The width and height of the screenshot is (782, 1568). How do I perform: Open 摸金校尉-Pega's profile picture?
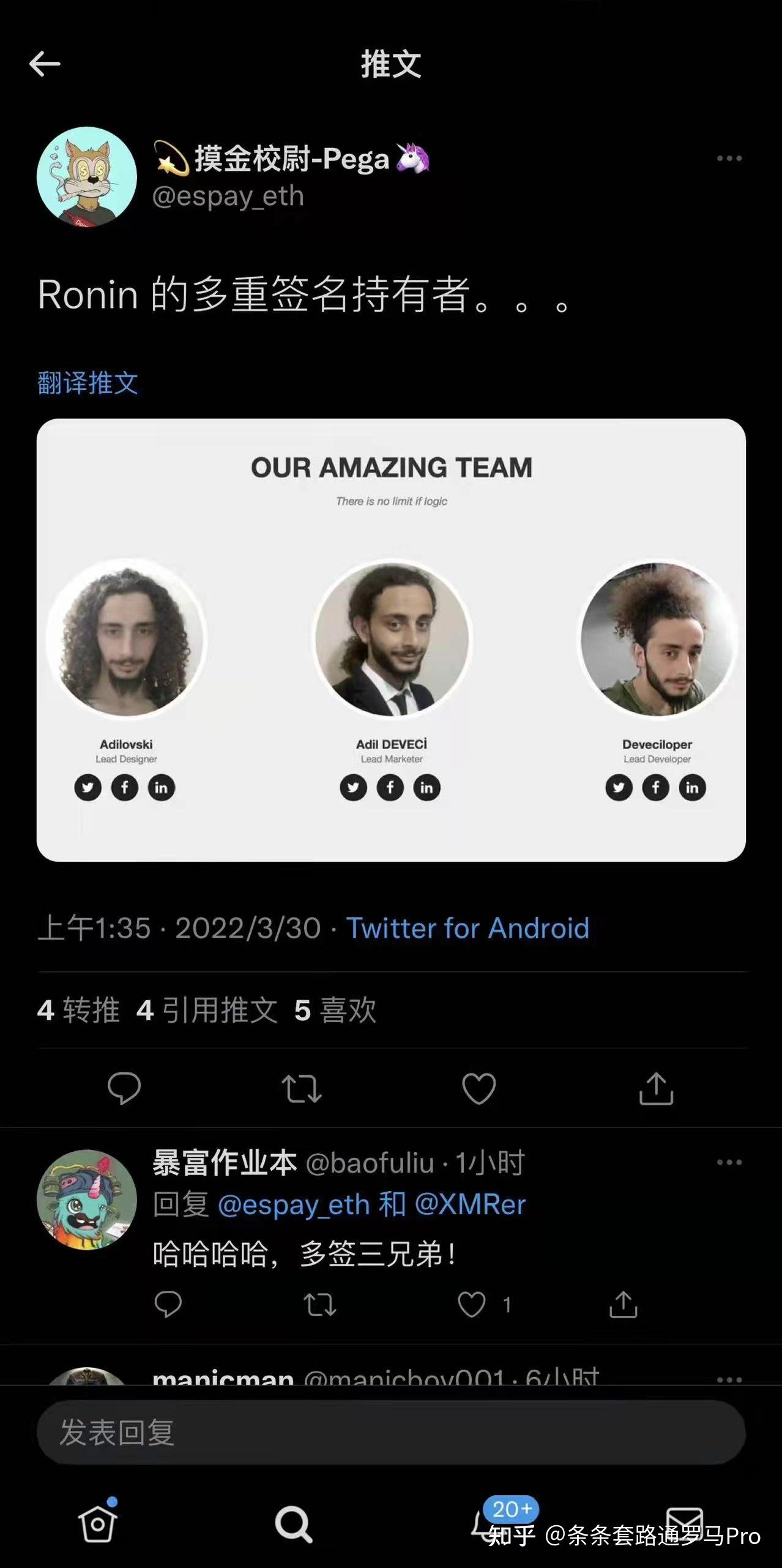coord(87,177)
